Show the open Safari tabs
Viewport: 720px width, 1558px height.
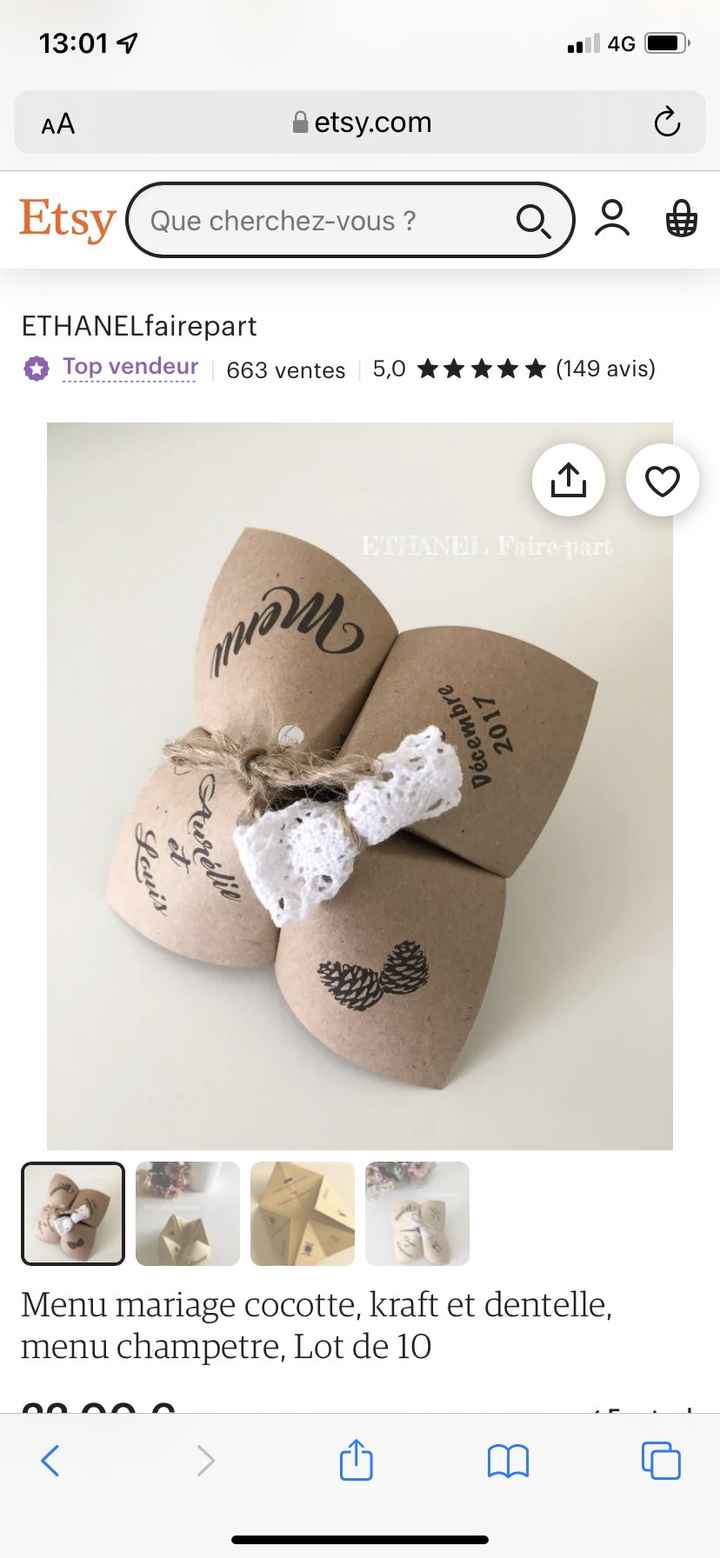[x=661, y=1461]
